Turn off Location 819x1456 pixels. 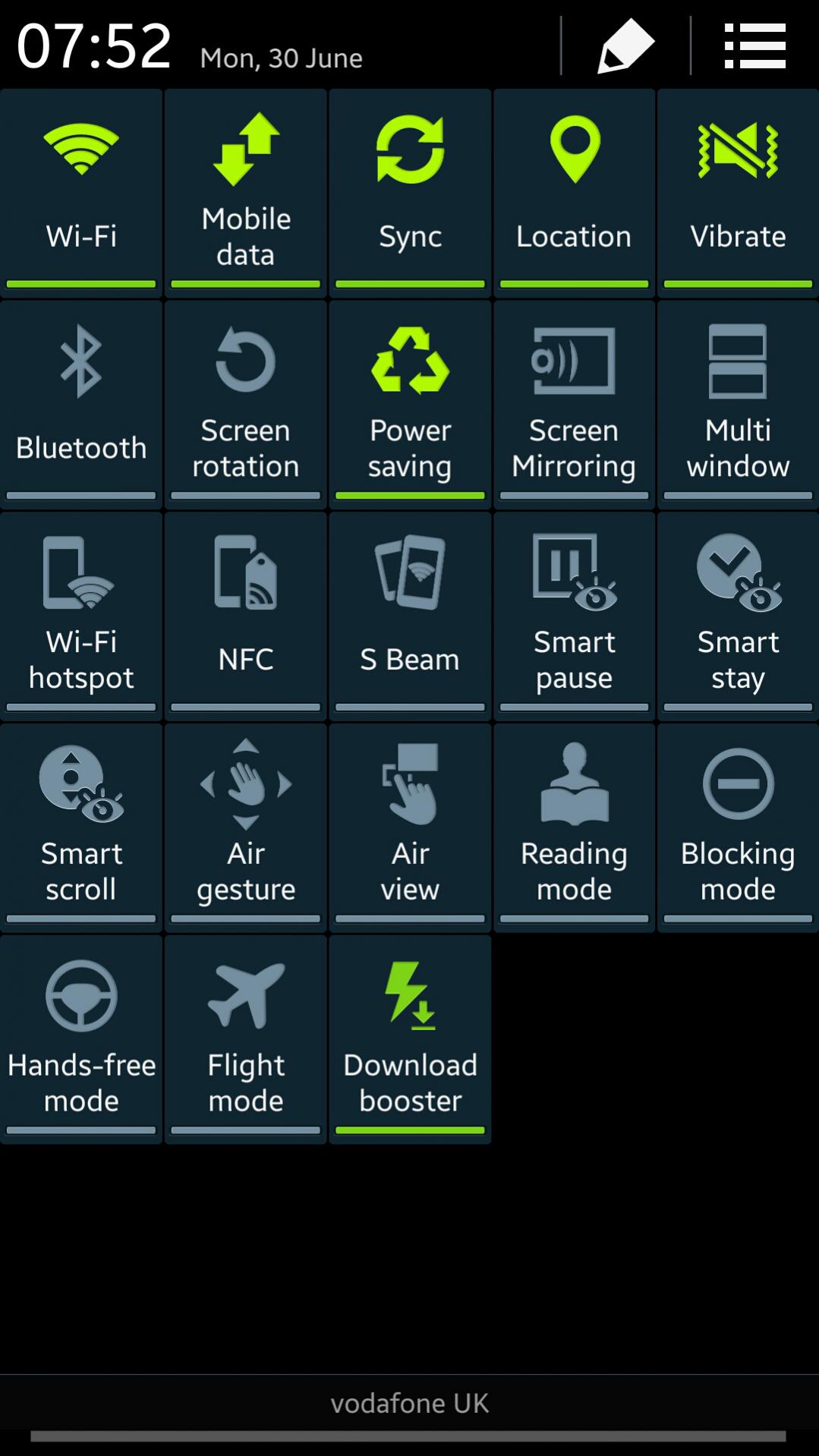[x=574, y=191]
